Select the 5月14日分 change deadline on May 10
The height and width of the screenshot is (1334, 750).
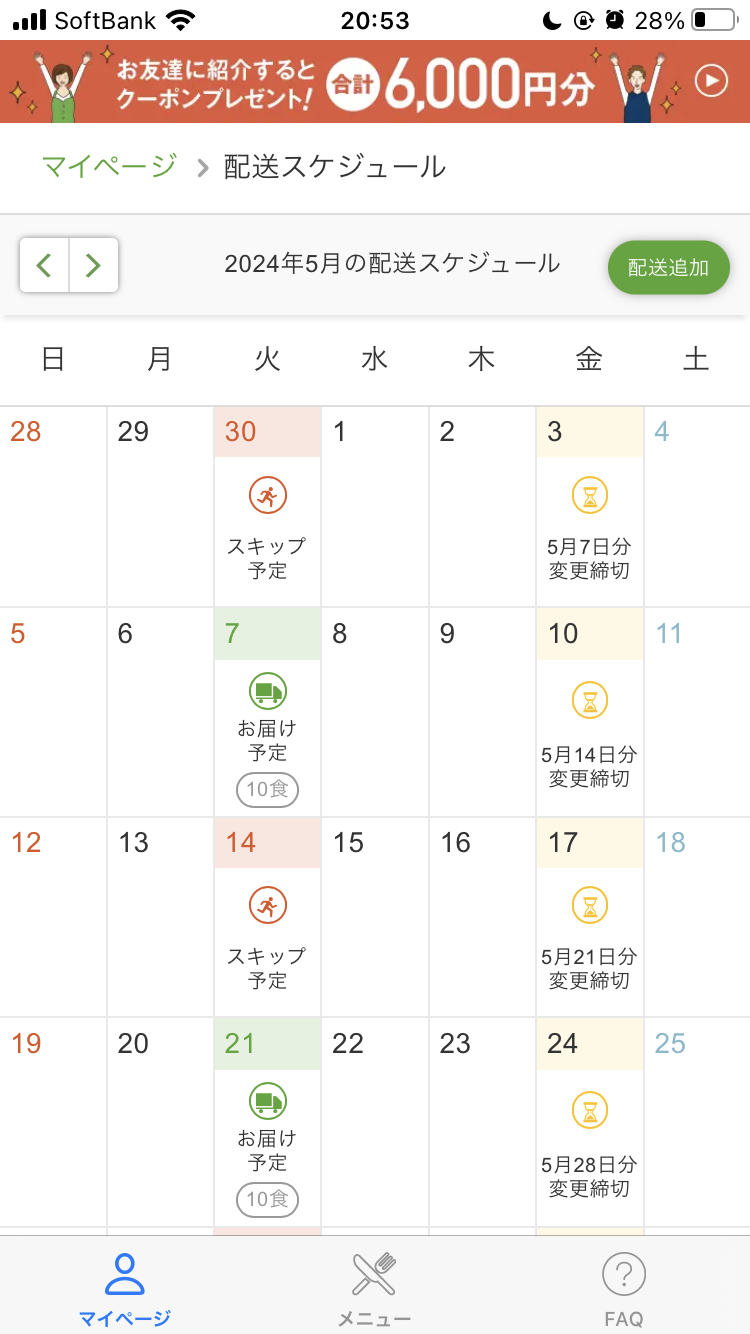coord(589,735)
